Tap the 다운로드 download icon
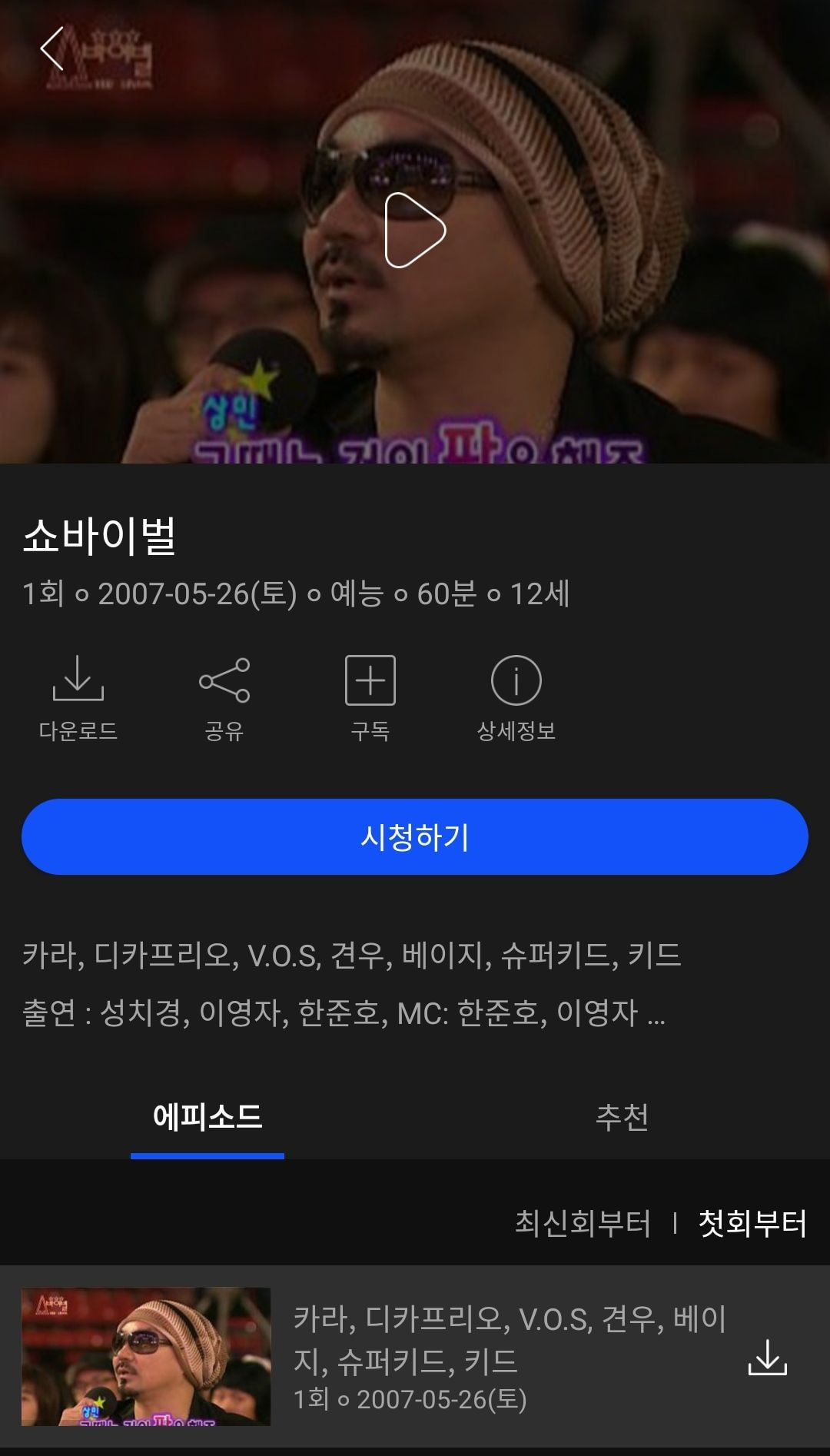This screenshot has height=1456, width=830. click(78, 695)
